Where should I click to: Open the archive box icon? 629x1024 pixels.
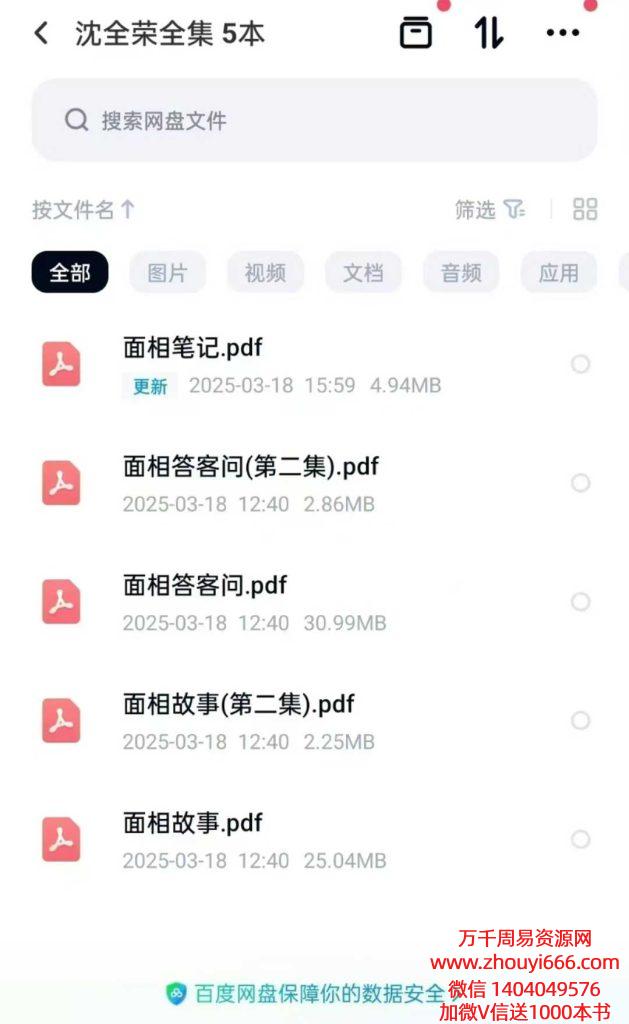coord(416,33)
